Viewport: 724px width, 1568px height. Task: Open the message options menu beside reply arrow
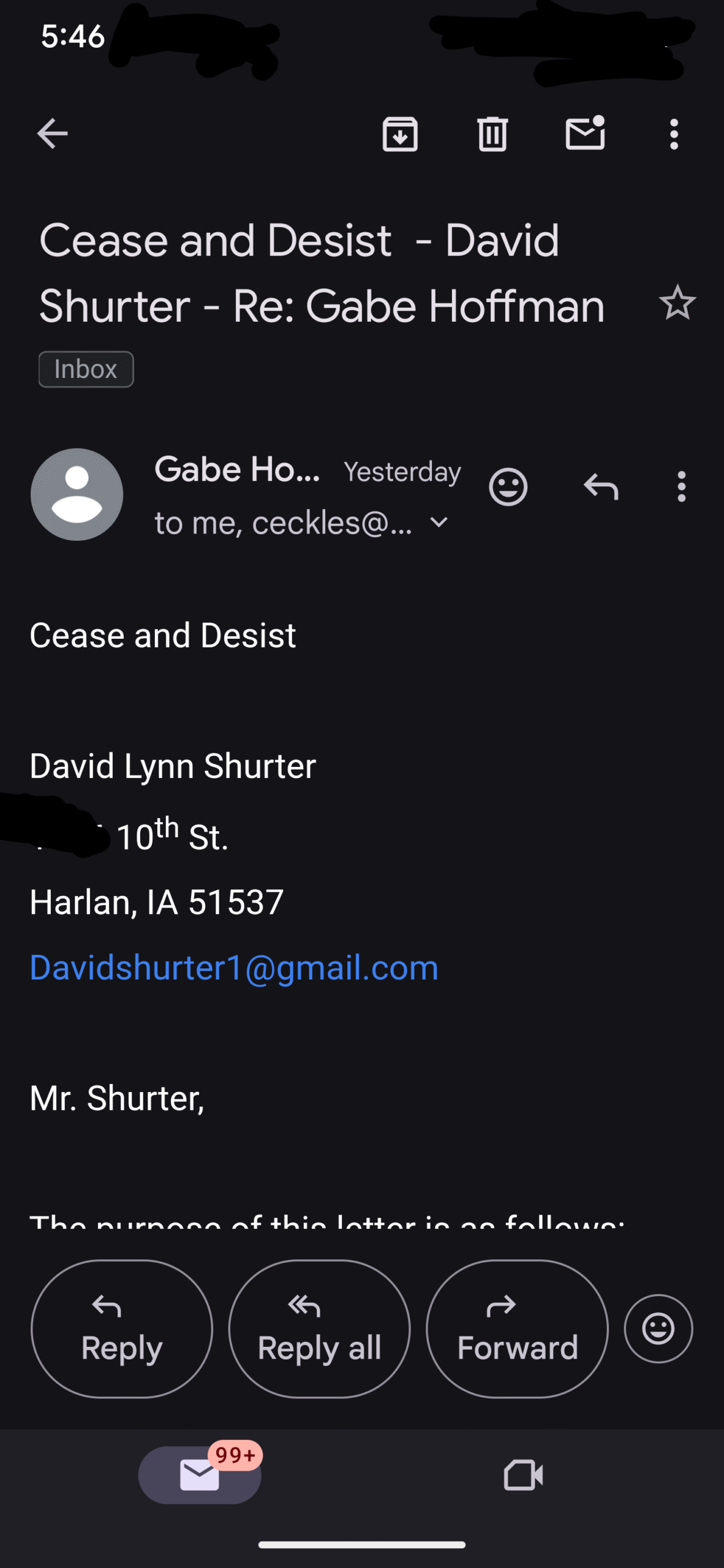click(681, 487)
